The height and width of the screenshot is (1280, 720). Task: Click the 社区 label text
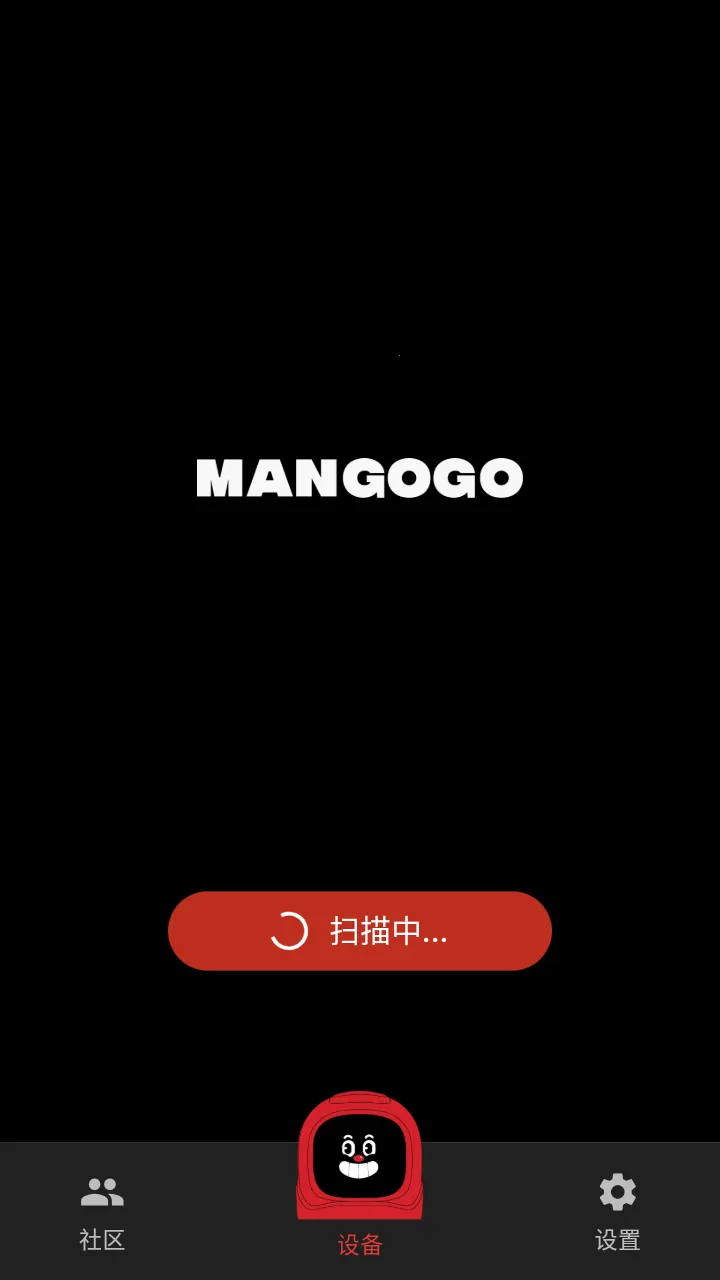100,1241
